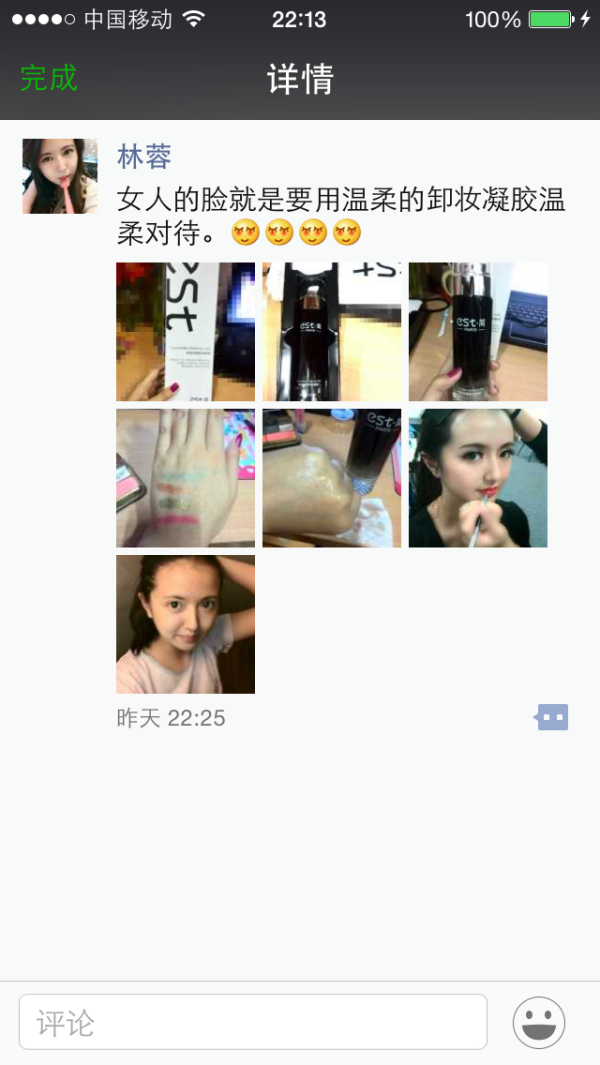
Task: View the applying lipstick selfie photo
Action: point(478,478)
